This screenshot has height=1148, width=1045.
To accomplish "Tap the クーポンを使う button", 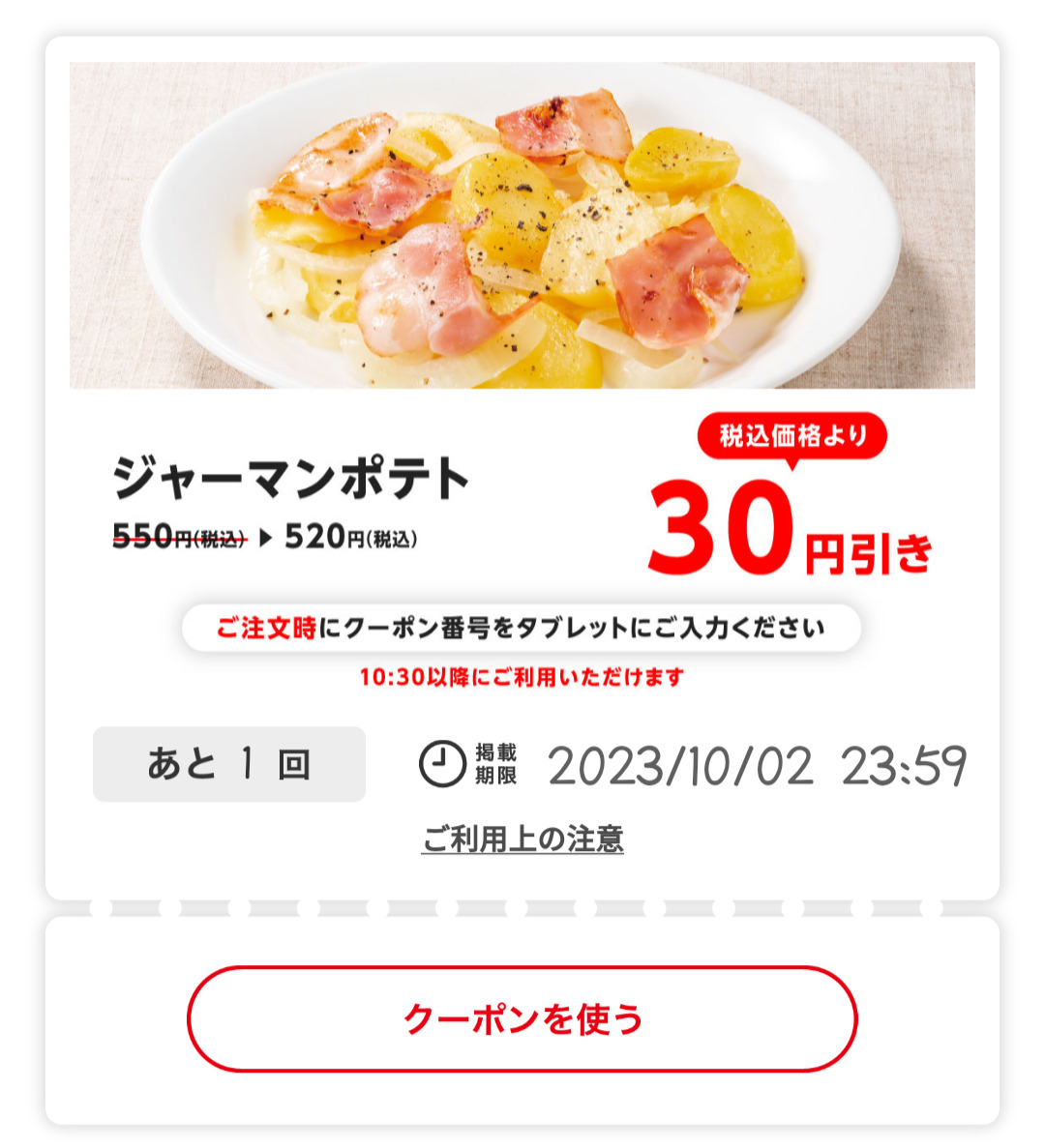I will click(x=522, y=1018).
